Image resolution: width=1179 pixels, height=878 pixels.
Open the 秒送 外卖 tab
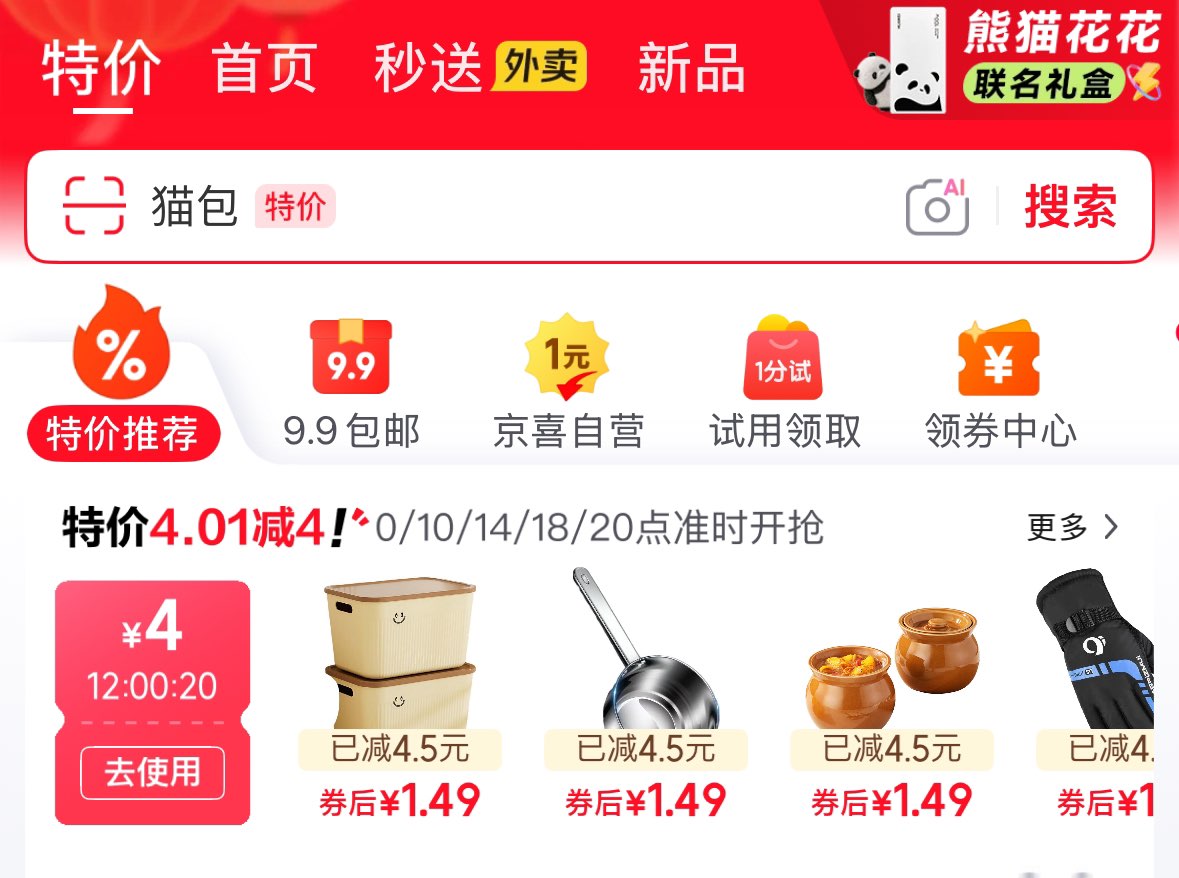click(480, 68)
